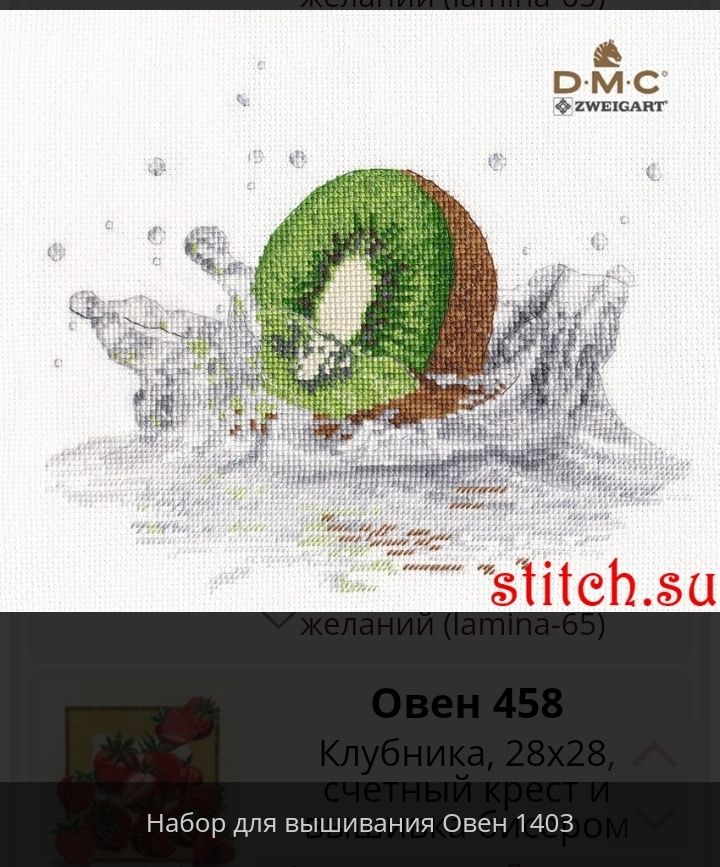Open the Овен 458 product title
The height and width of the screenshot is (867, 720).
(467, 704)
